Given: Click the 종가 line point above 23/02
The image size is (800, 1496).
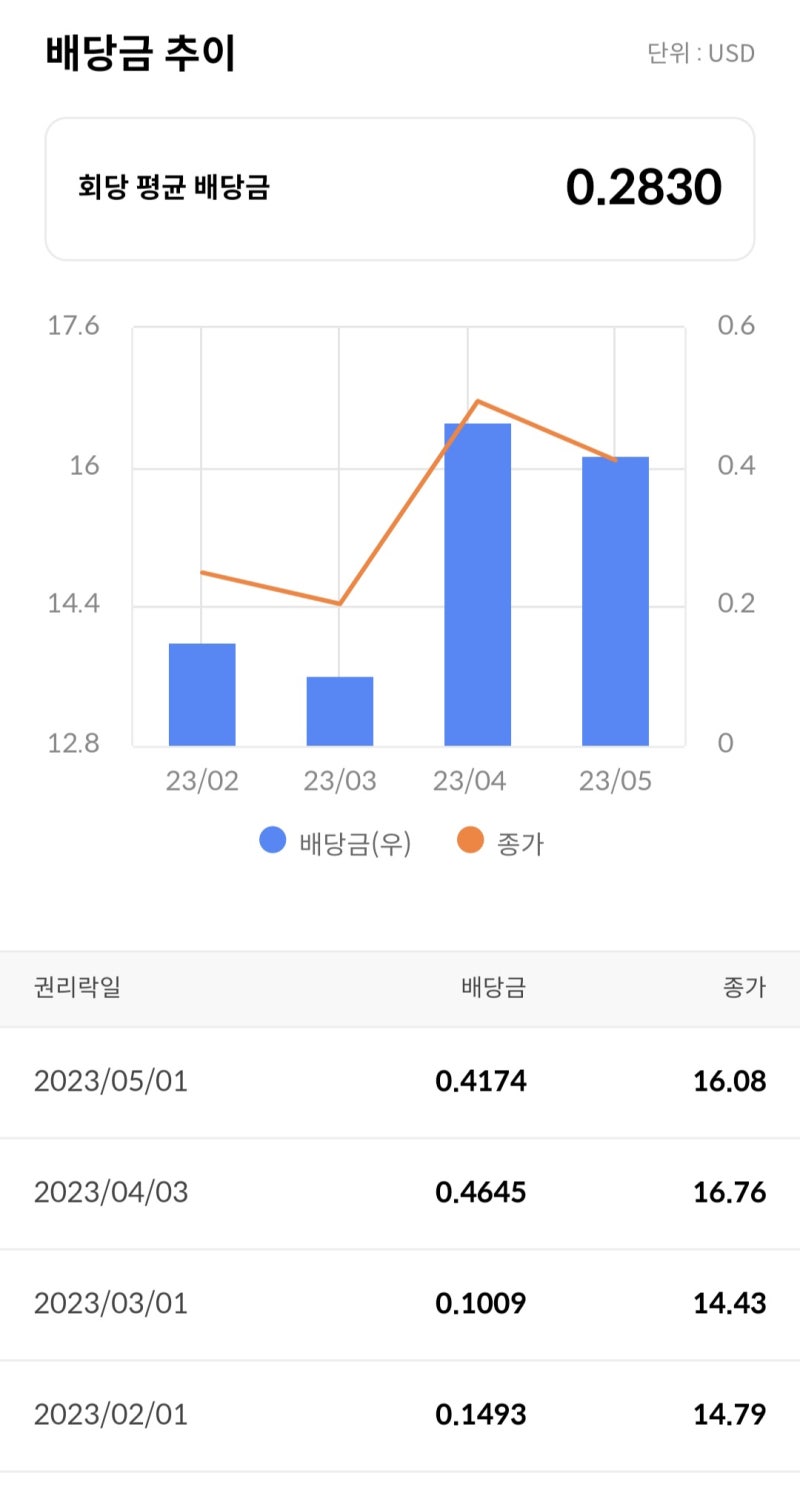Looking at the screenshot, I should (x=202, y=572).
